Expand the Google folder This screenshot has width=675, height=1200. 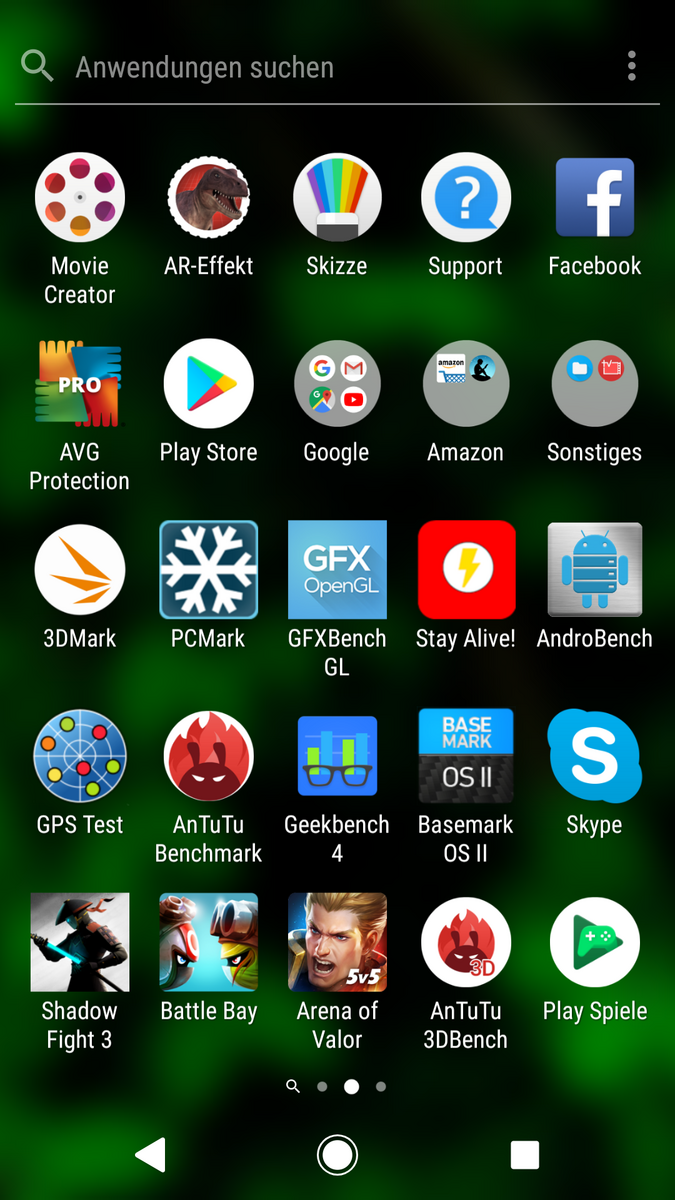pyautogui.click(x=337, y=384)
